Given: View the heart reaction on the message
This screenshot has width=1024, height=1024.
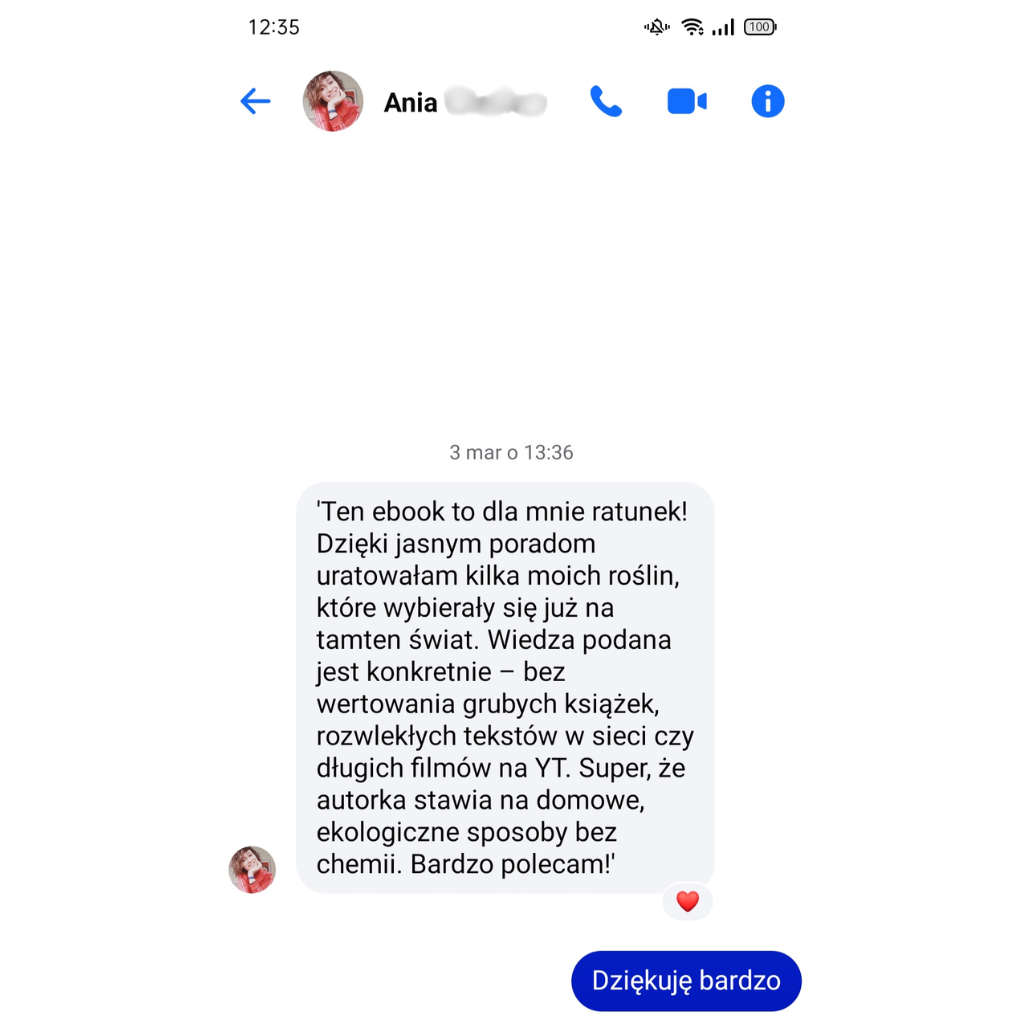Looking at the screenshot, I should [687, 902].
